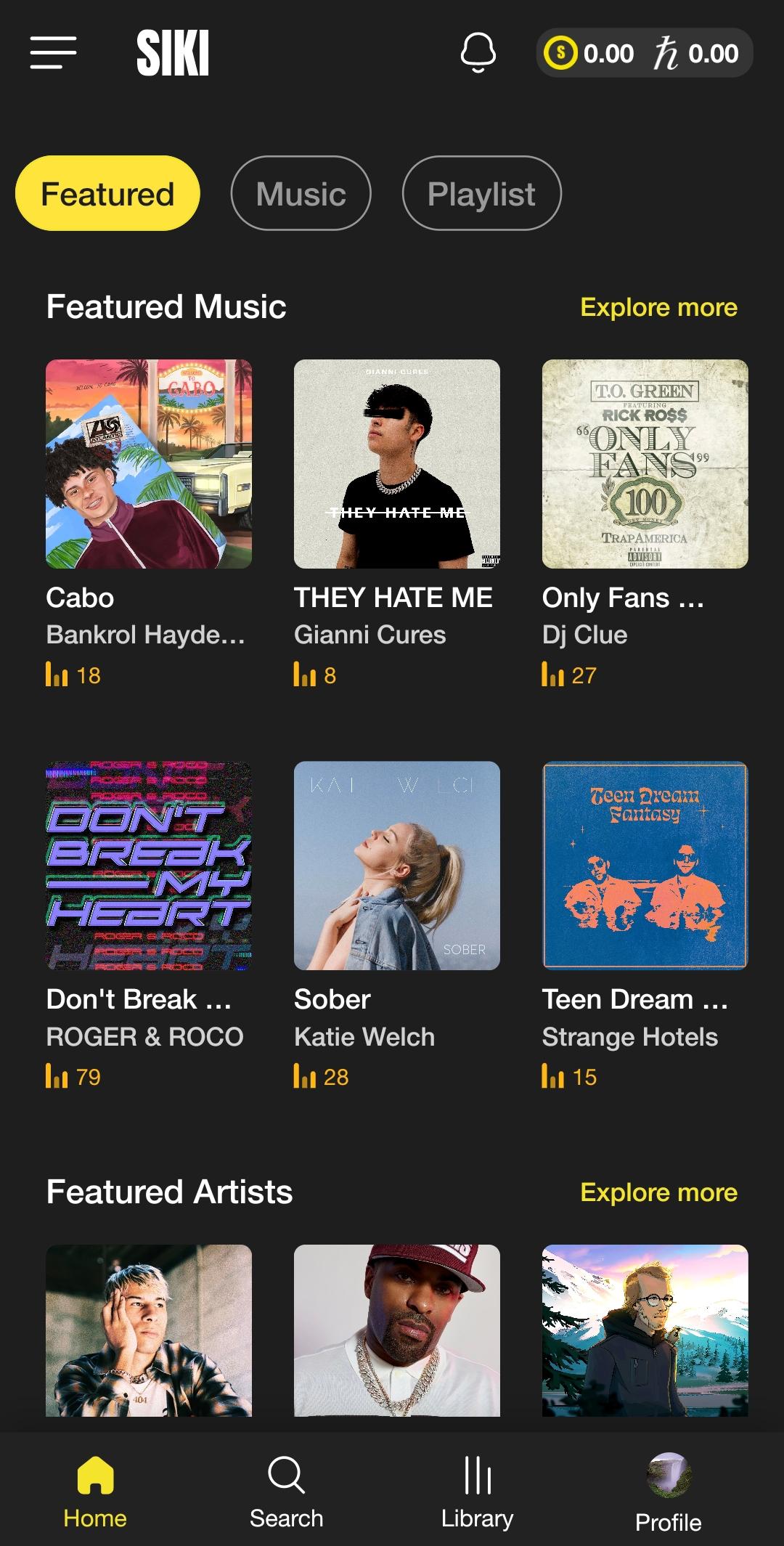This screenshot has height=1546, width=784.
Task: Open the hamburger drawer menu
Action: tap(53, 53)
